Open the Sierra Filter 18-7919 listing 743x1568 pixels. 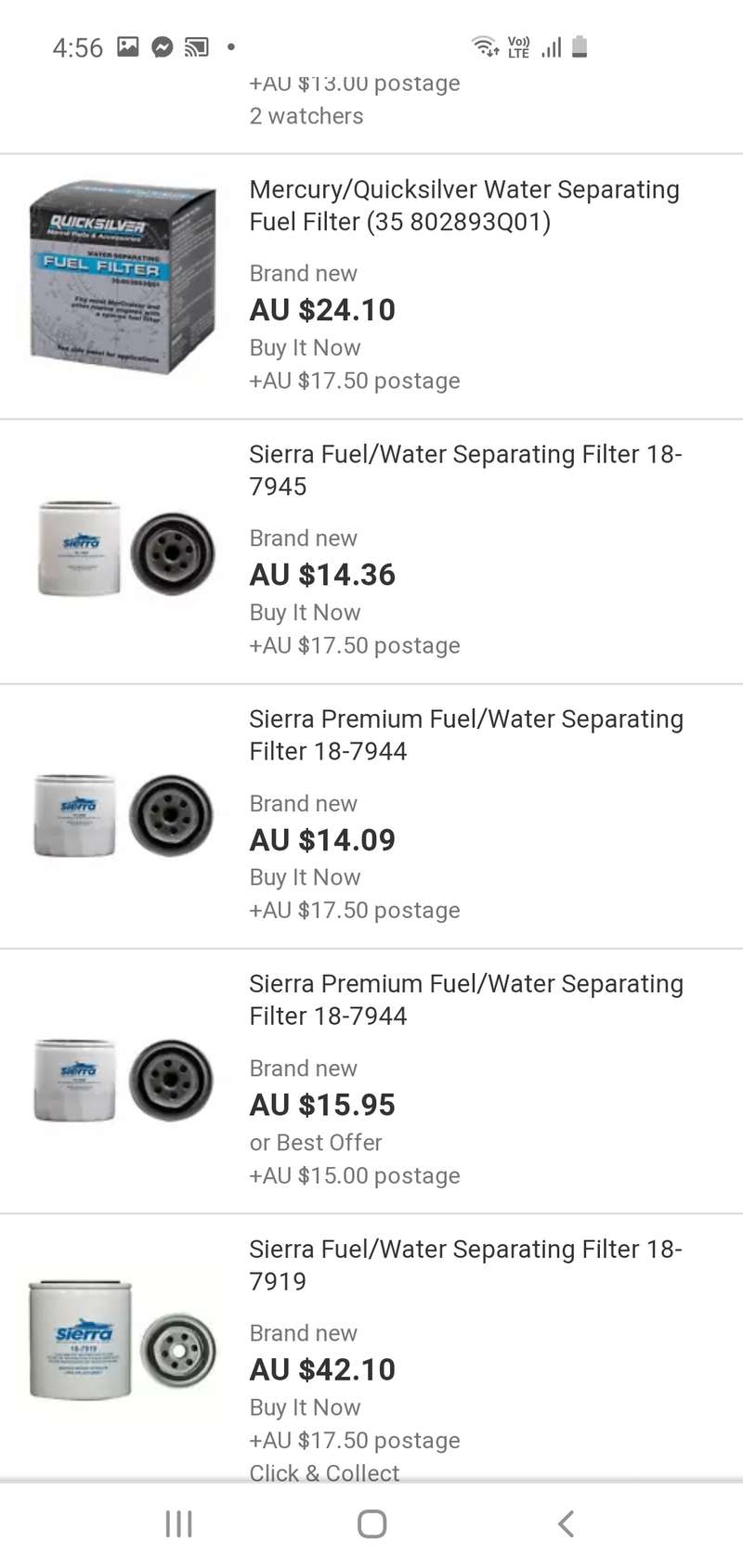(371, 1348)
